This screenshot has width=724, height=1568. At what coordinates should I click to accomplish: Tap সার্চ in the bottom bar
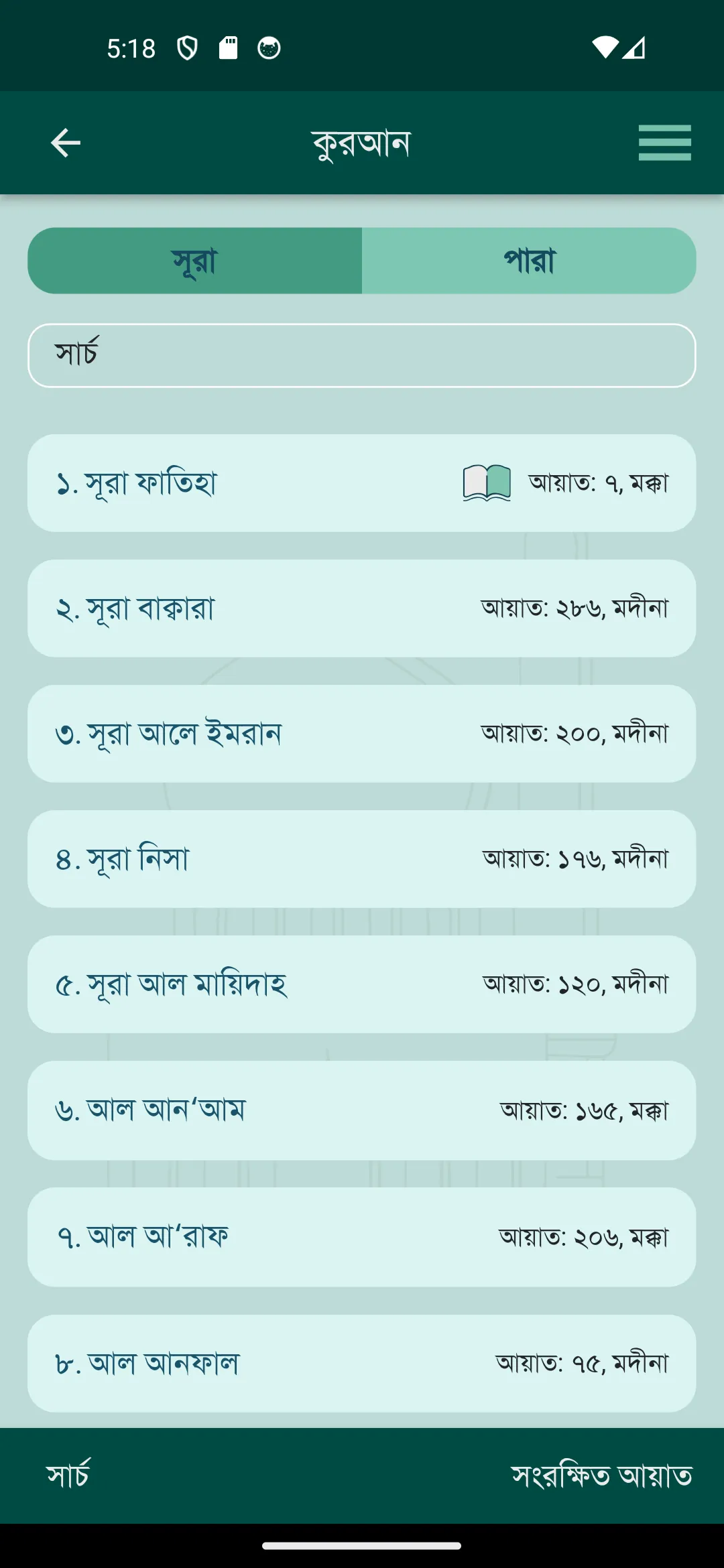[x=68, y=1476]
